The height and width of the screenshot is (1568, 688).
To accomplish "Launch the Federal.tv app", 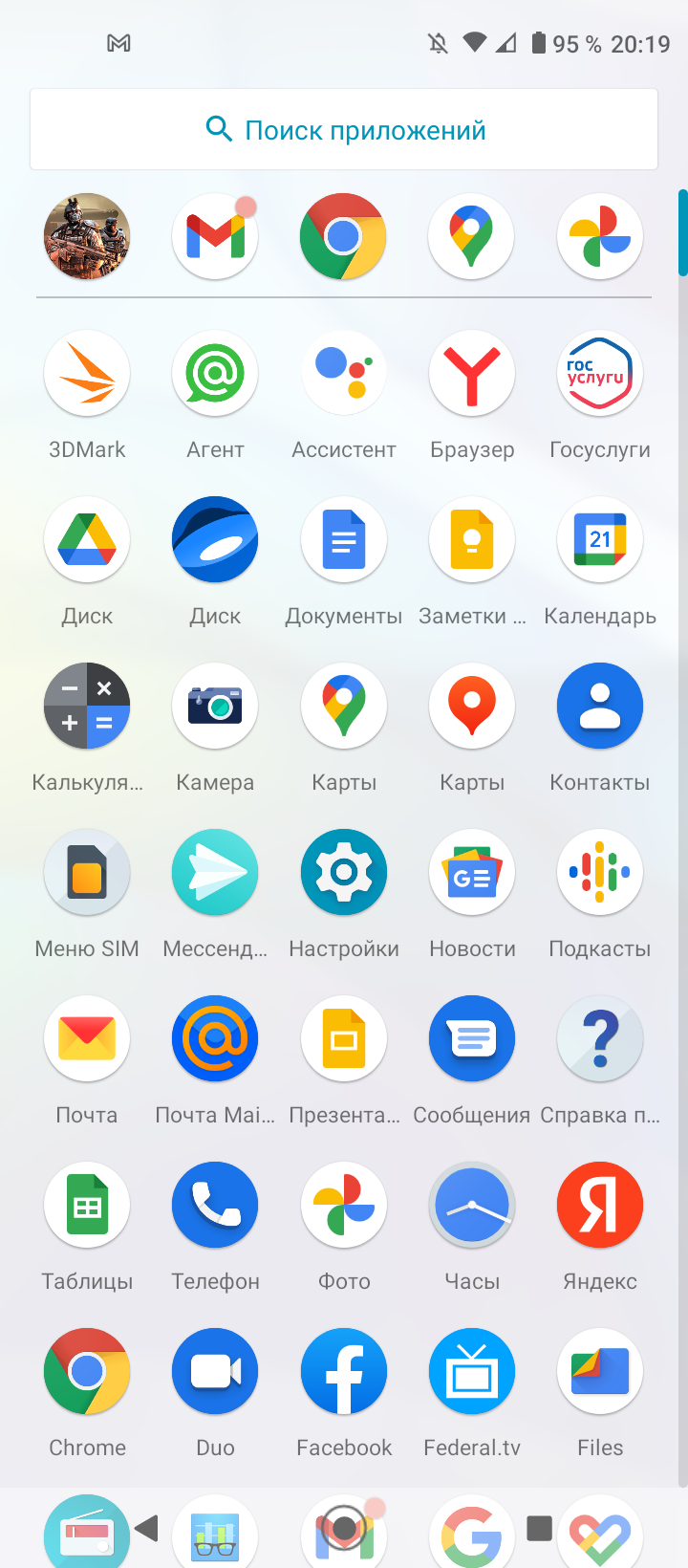I will 472,1372.
